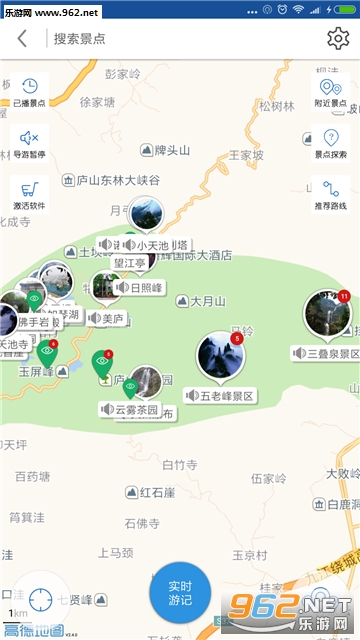This screenshot has width=360, height=640.
Task: Start 实时游记 live travel journal
Action: pos(180,592)
